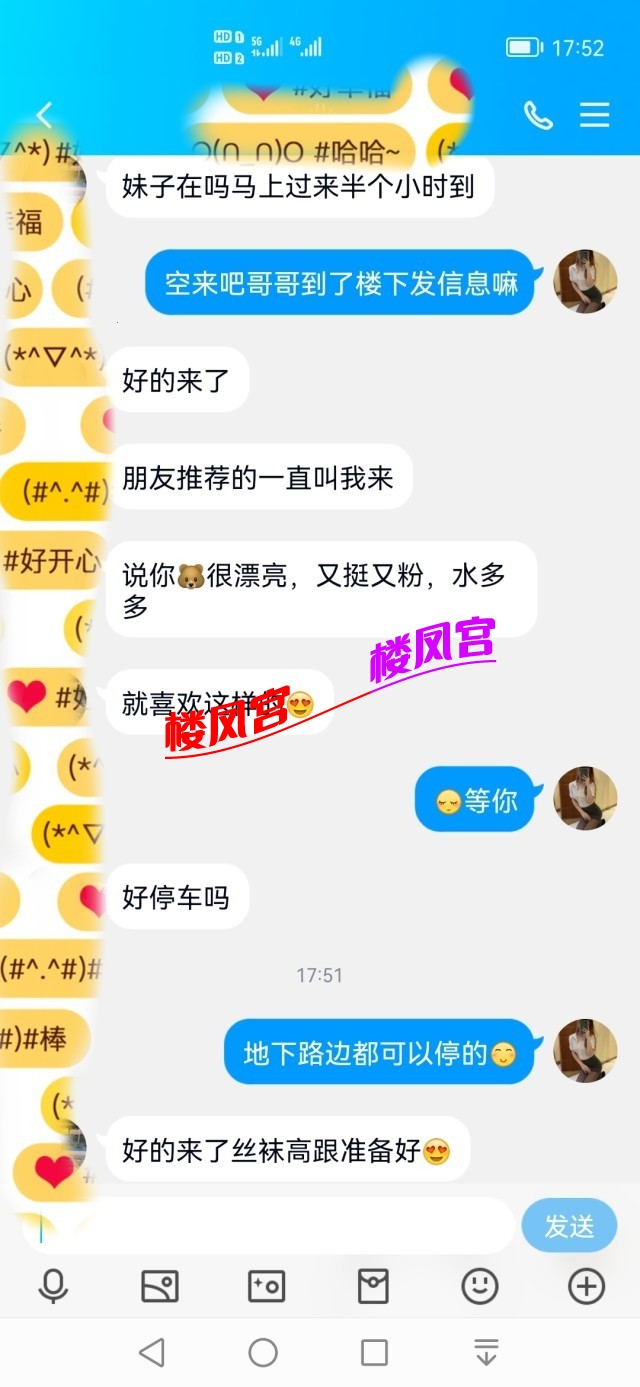Screen dimensions: 640x1387
Task: Record a voice message with the microphone
Action: pyautogui.click(x=53, y=1287)
